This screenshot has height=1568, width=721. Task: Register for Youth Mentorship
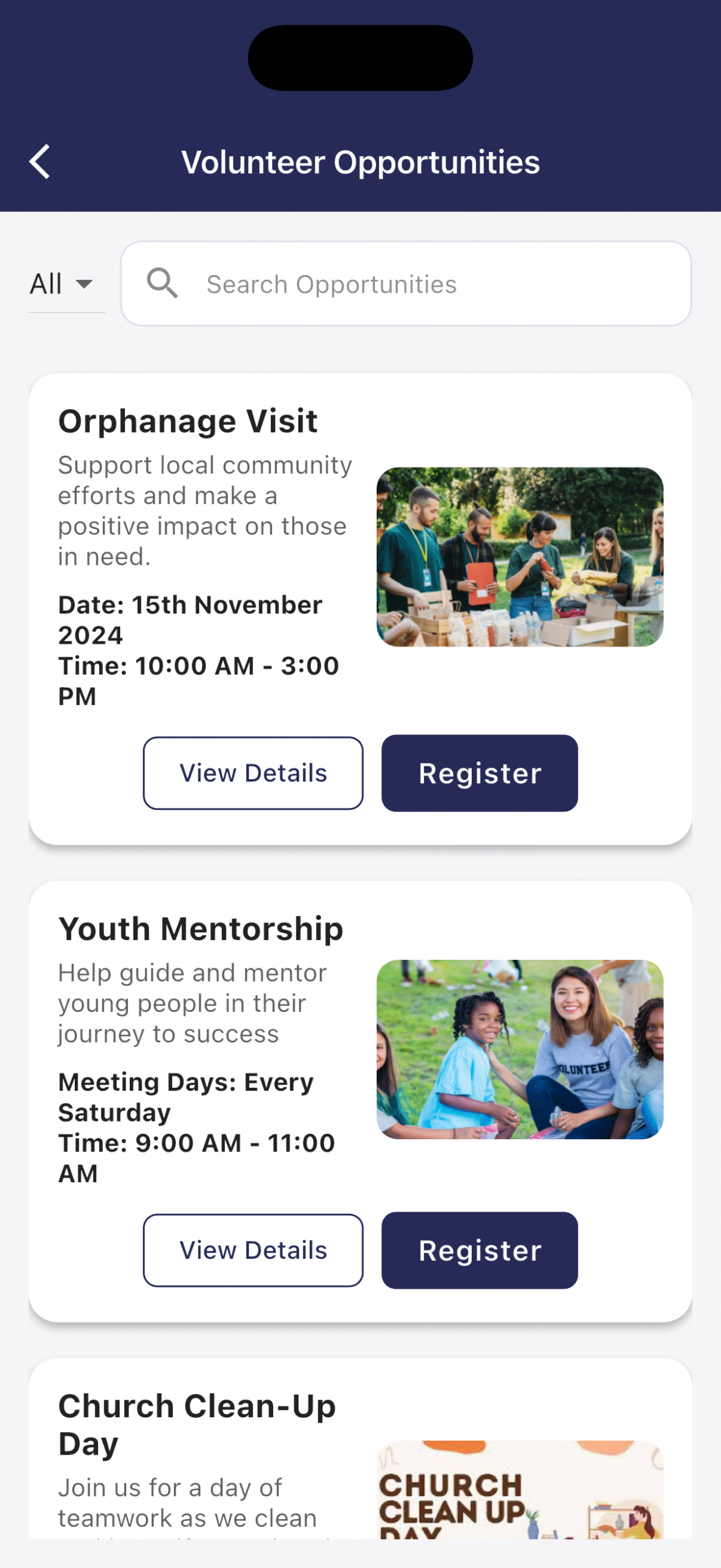(x=479, y=1251)
